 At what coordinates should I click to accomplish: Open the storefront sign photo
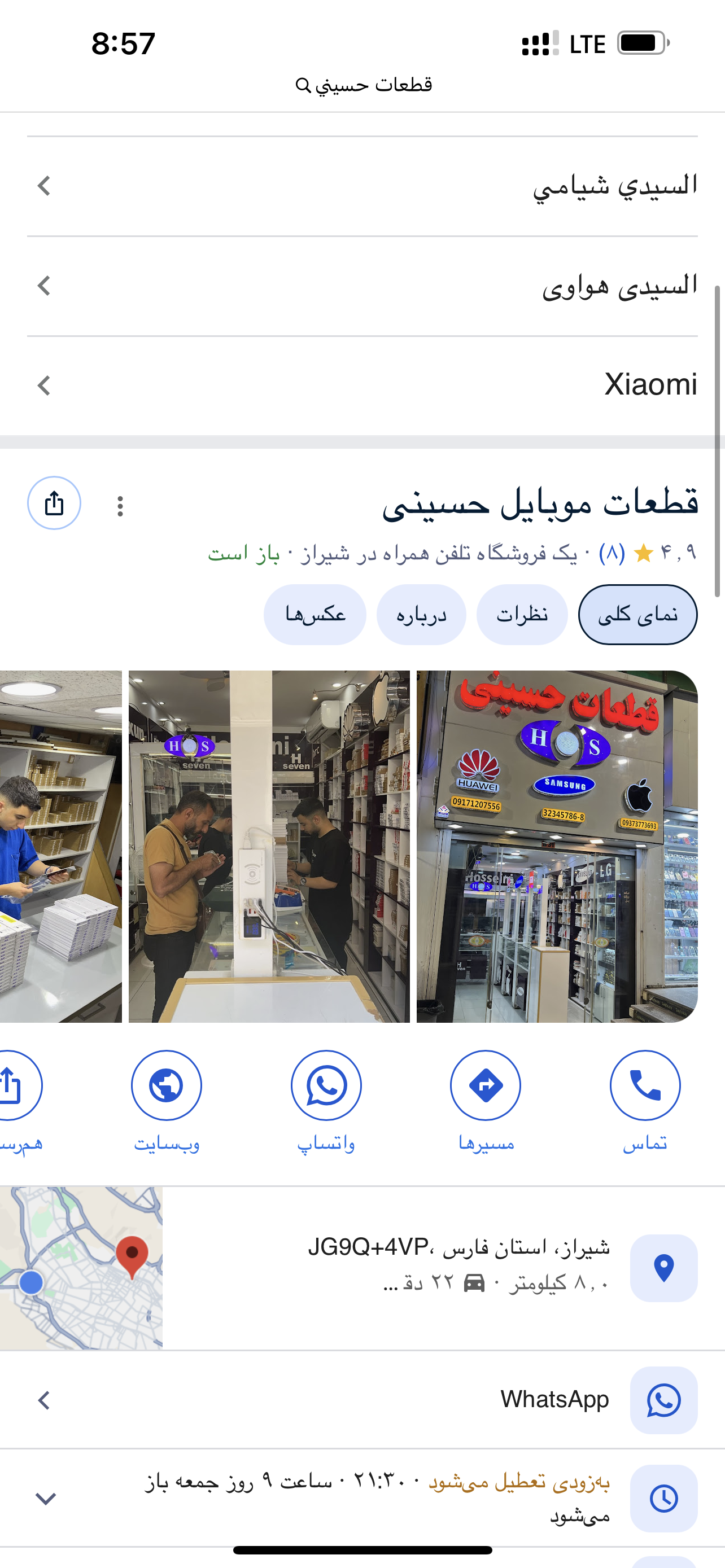[x=556, y=846]
